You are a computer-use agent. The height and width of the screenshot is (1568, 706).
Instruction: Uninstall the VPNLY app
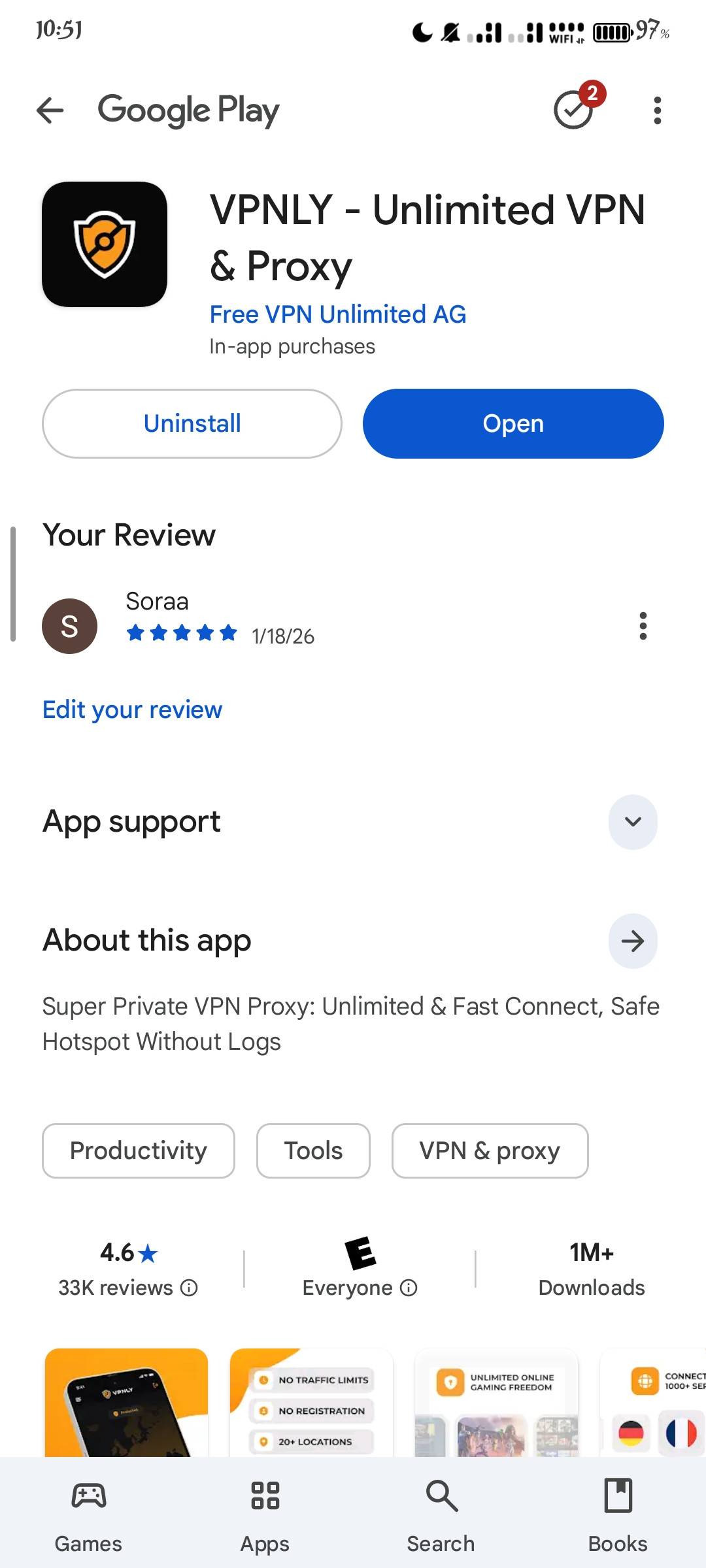coord(192,423)
